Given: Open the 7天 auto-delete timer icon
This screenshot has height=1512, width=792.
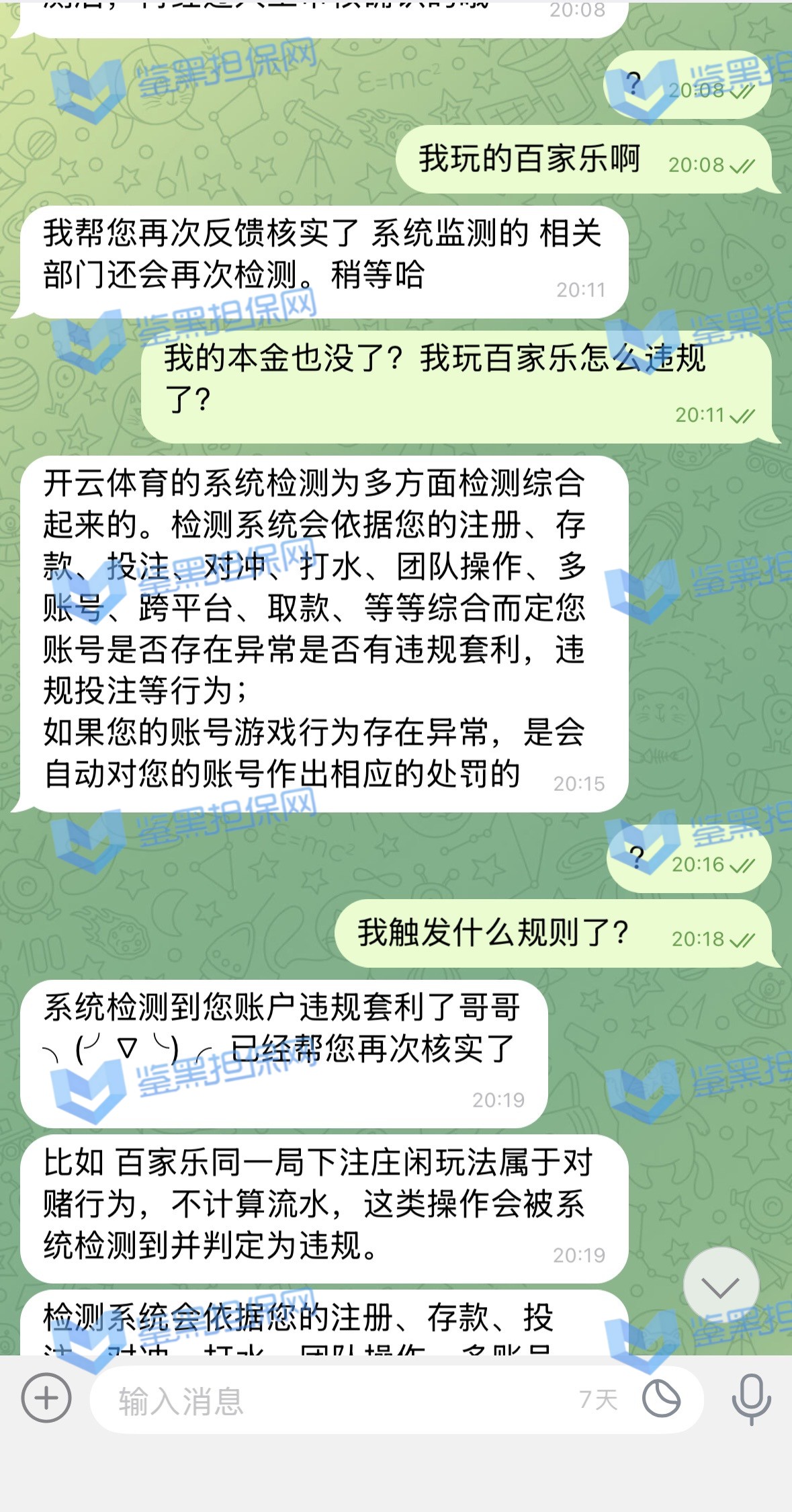Looking at the screenshot, I should coord(661,1400).
